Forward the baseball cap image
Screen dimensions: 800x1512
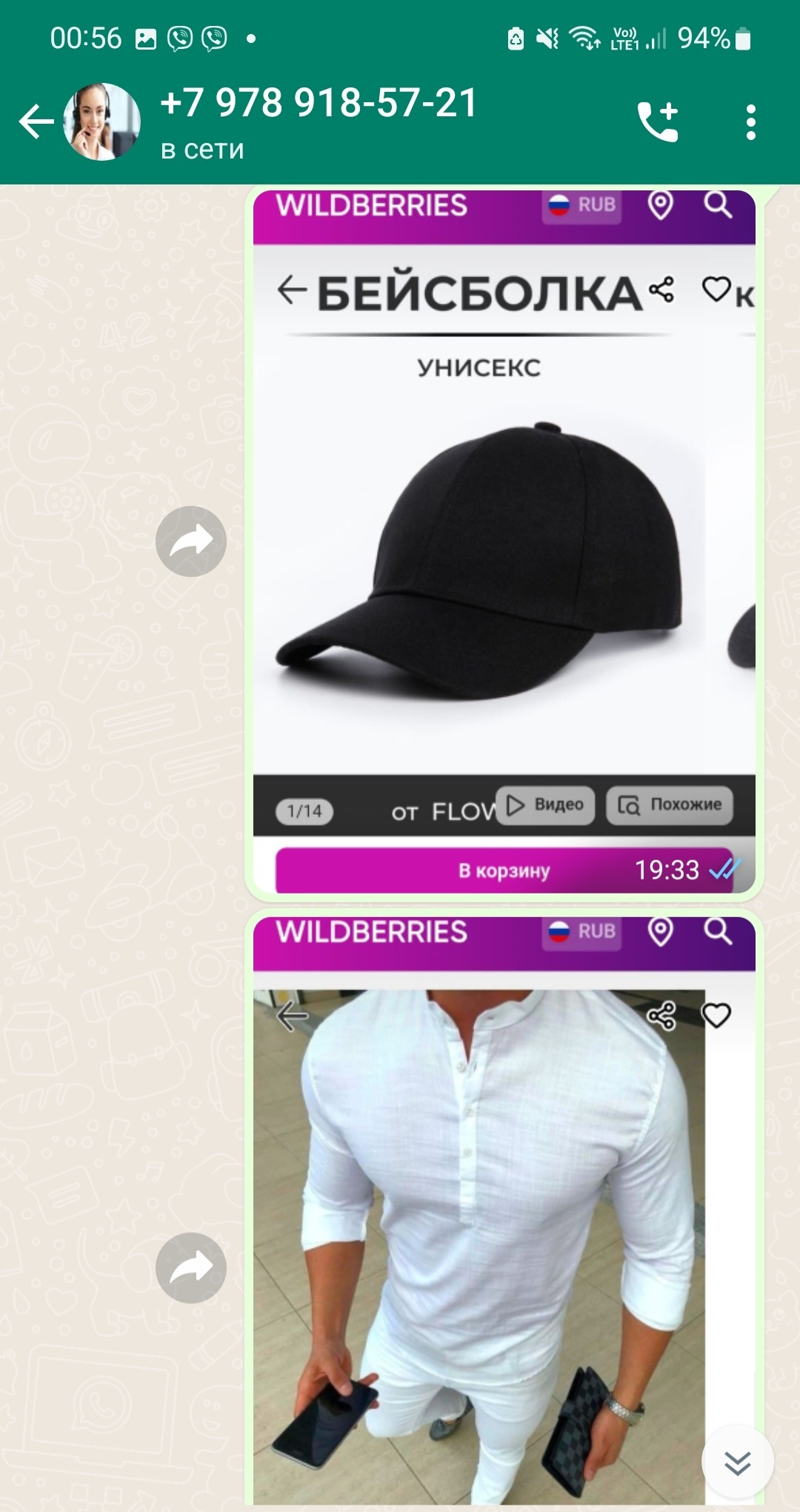[x=190, y=542]
